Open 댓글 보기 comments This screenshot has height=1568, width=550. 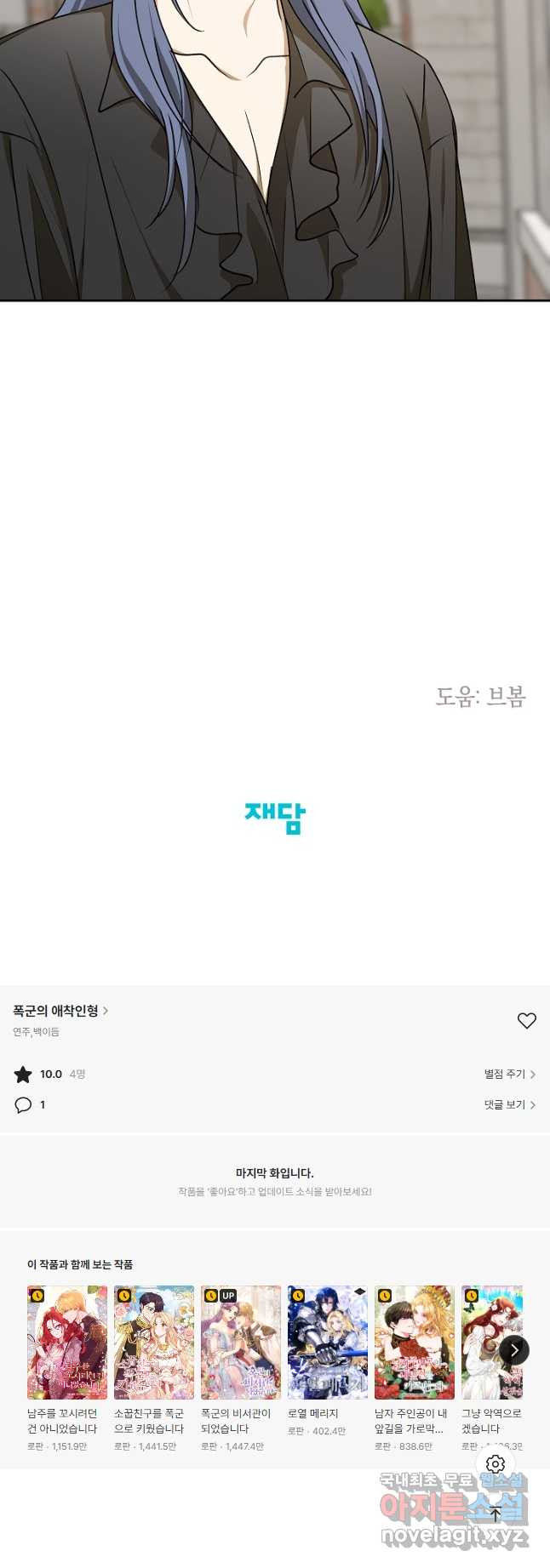[509, 1104]
